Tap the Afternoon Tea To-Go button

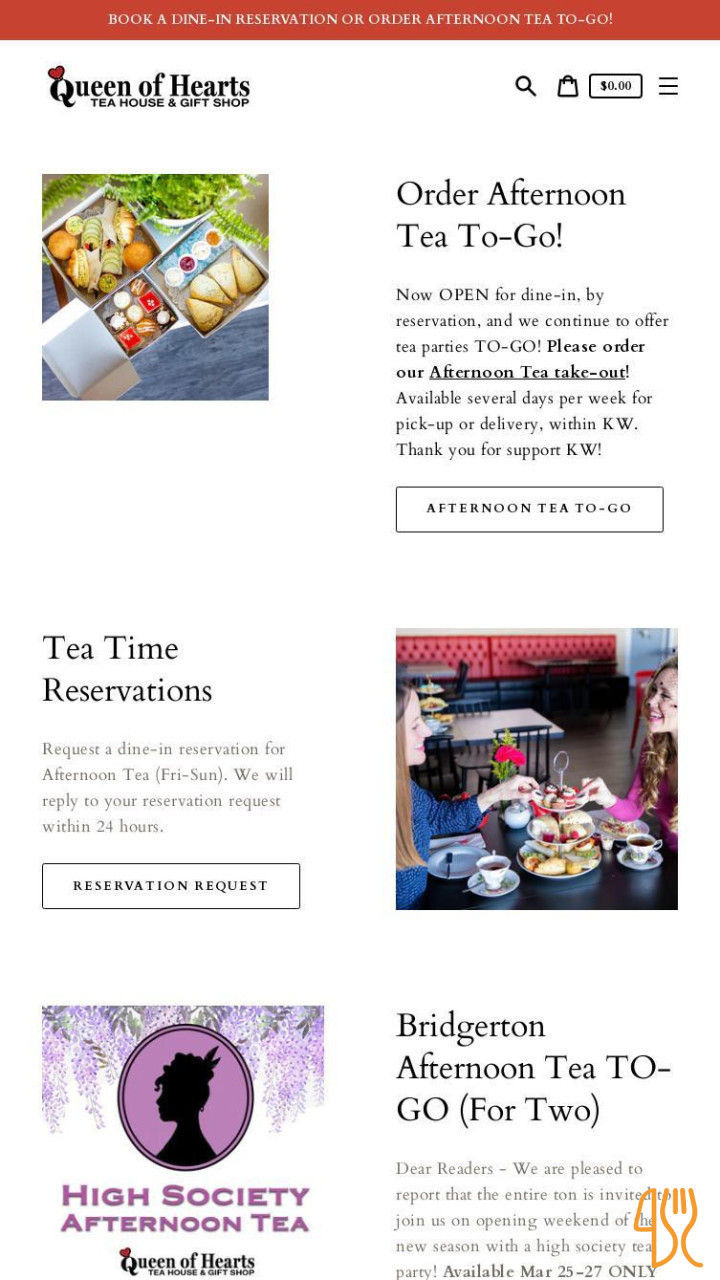[529, 509]
